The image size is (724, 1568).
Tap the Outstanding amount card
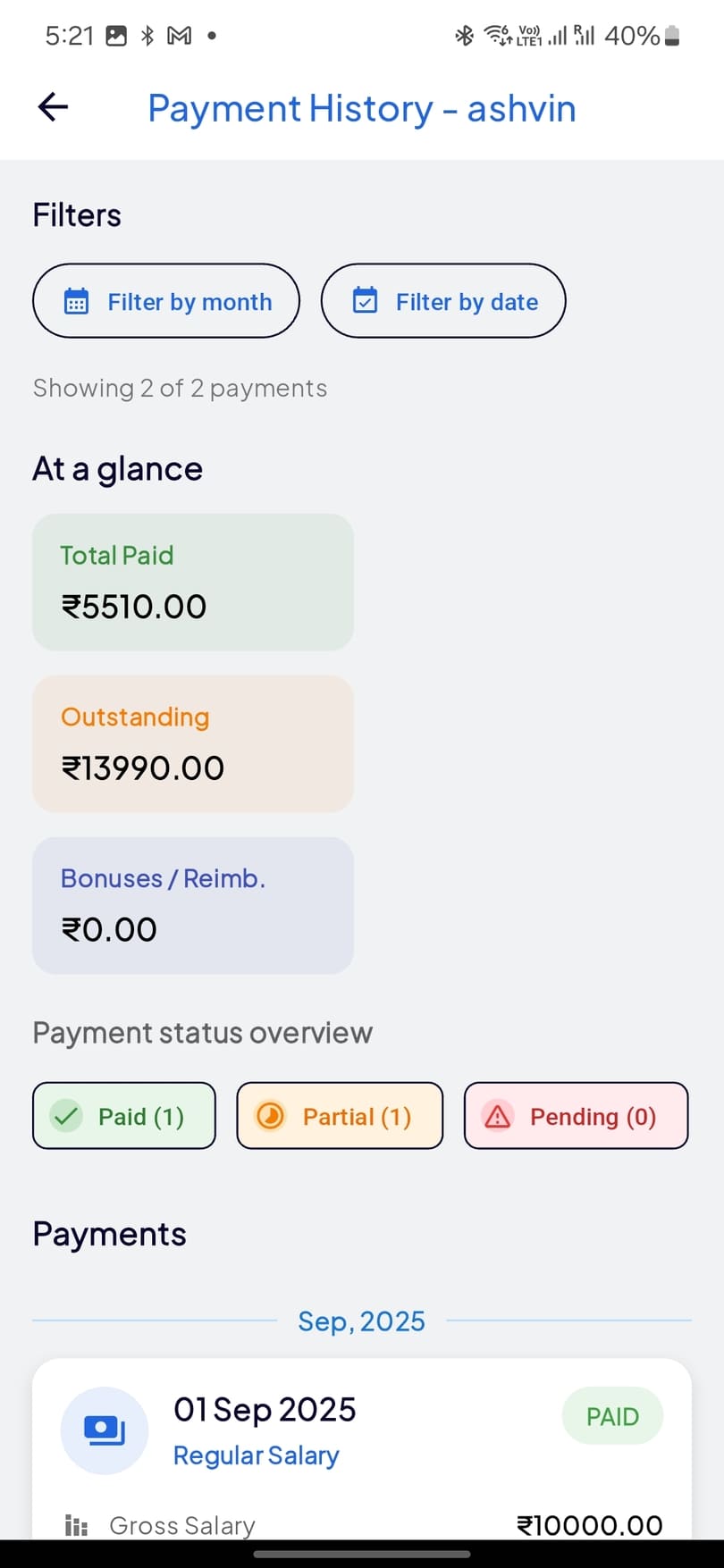(192, 743)
